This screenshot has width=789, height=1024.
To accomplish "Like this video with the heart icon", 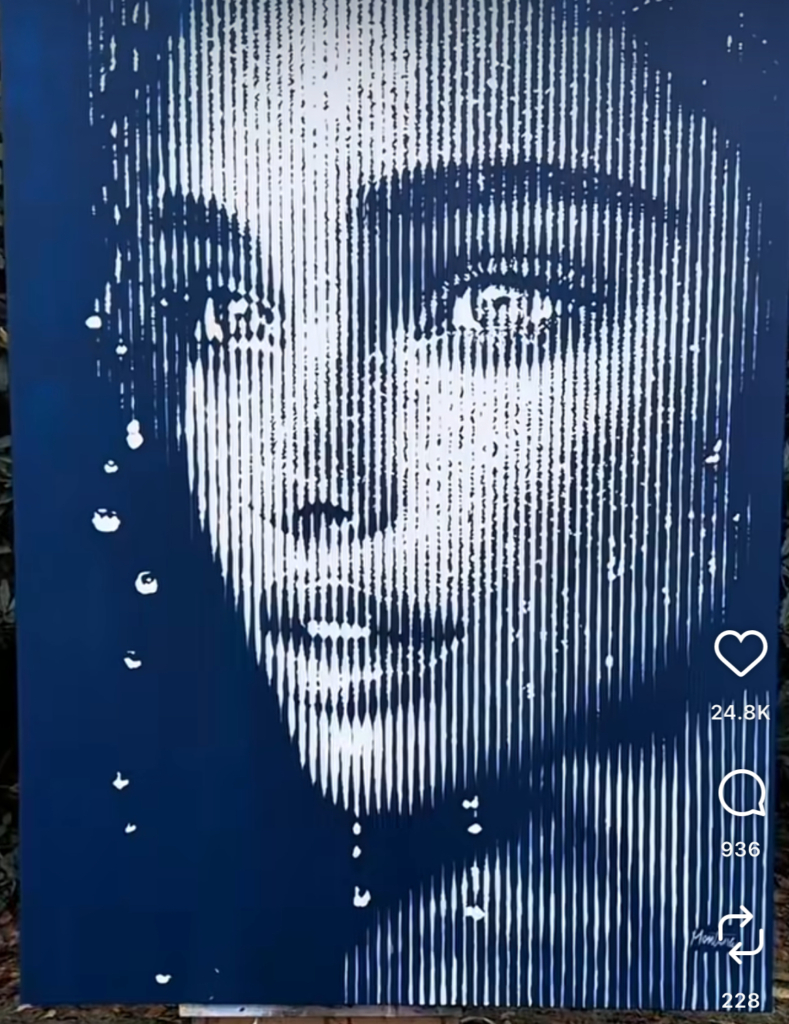I will coord(740,654).
